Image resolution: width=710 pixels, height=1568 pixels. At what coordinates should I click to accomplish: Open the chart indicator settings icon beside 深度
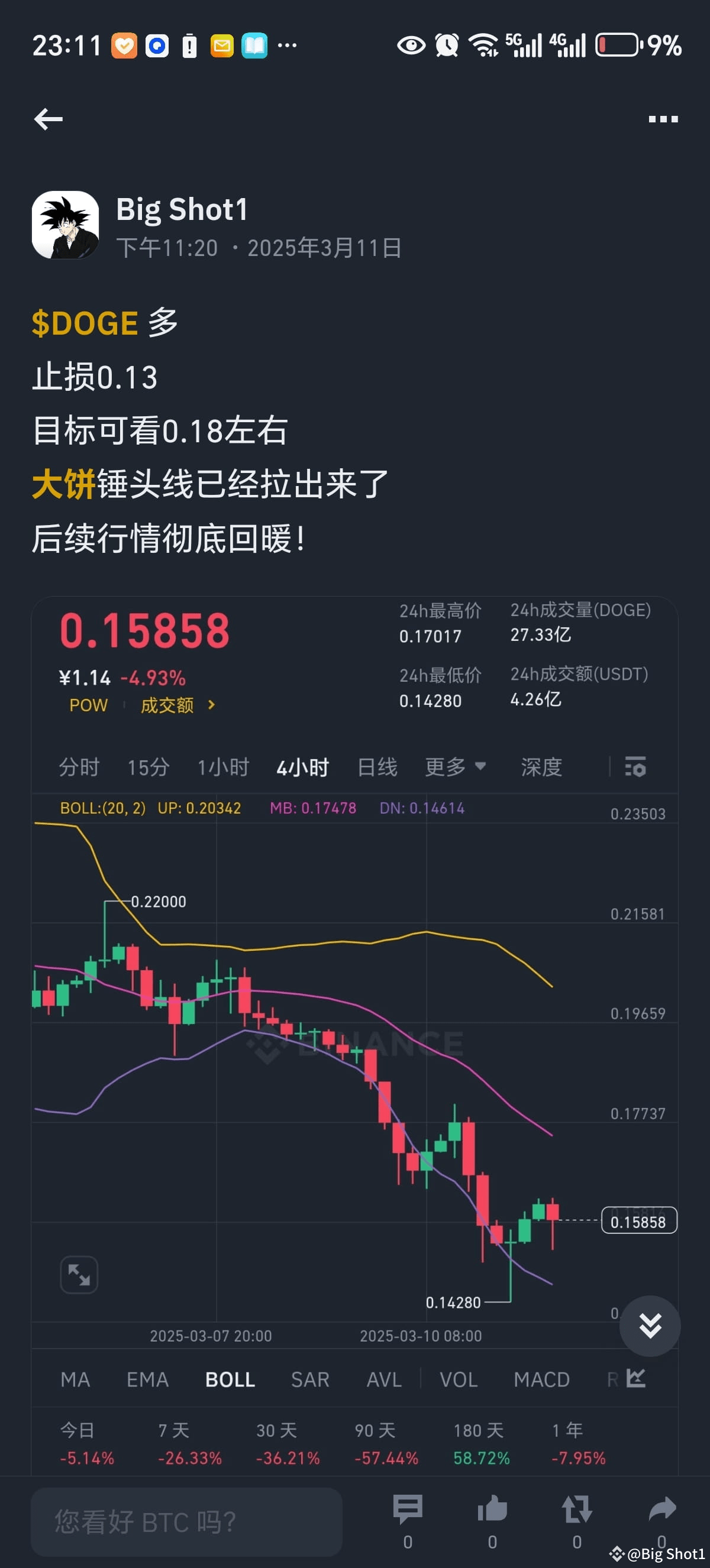point(635,767)
